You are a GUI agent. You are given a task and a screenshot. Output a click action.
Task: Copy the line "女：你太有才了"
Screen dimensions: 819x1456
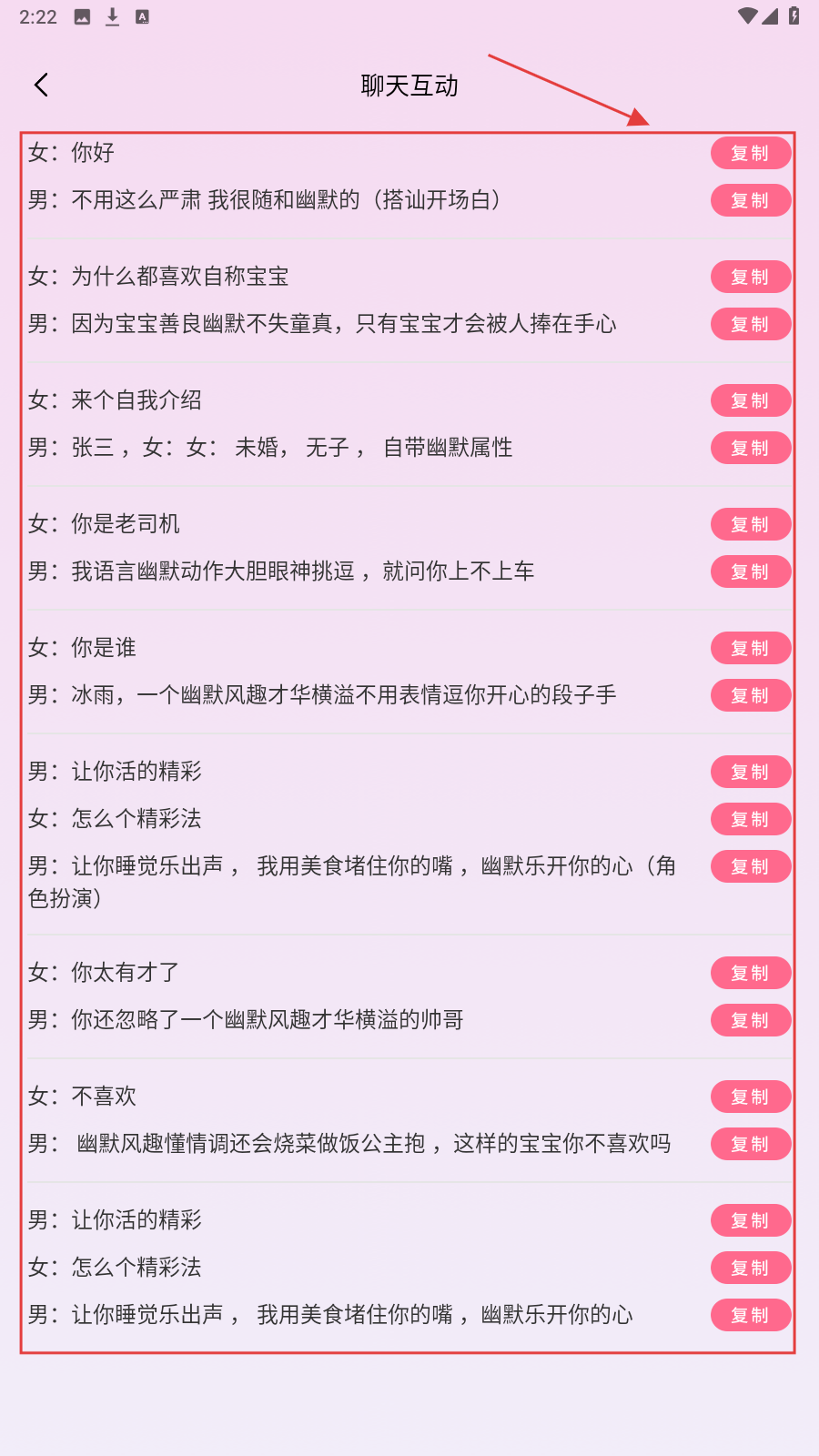point(750,974)
